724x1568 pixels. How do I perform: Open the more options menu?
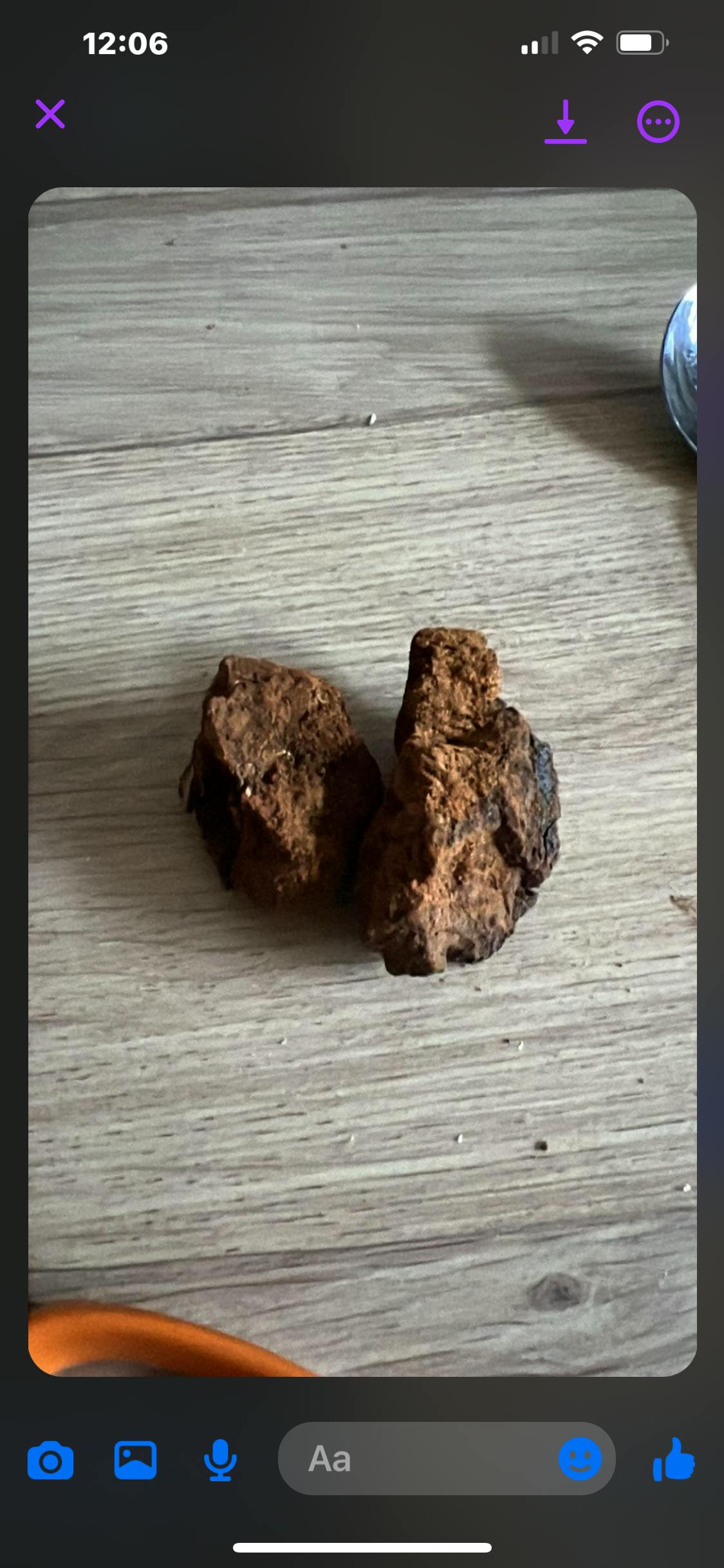click(658, 121)
